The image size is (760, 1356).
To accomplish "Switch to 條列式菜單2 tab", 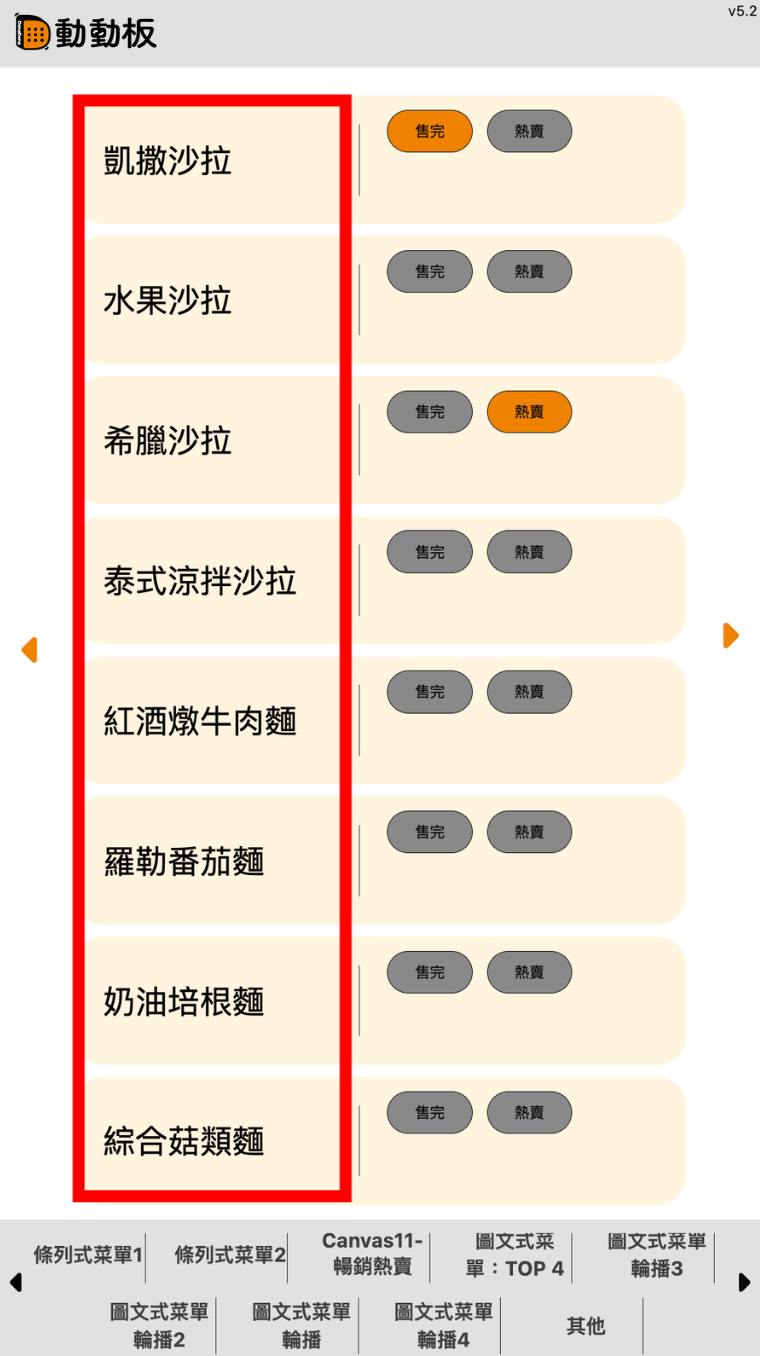I will pyautogui.click(x=230, y=1254).
